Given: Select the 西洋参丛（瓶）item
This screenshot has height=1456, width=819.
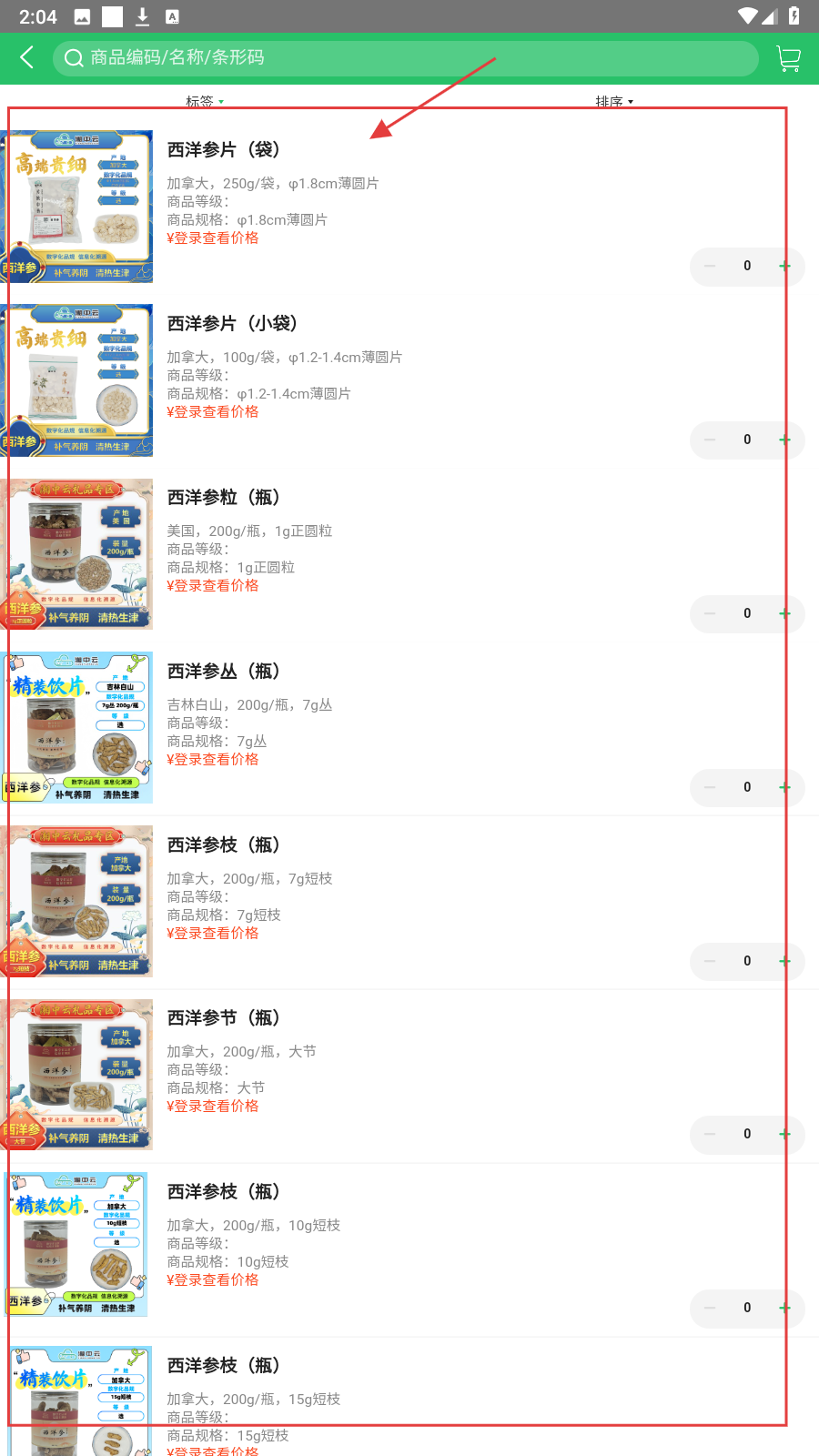Looking at the screenshot, I should (223, 672).
